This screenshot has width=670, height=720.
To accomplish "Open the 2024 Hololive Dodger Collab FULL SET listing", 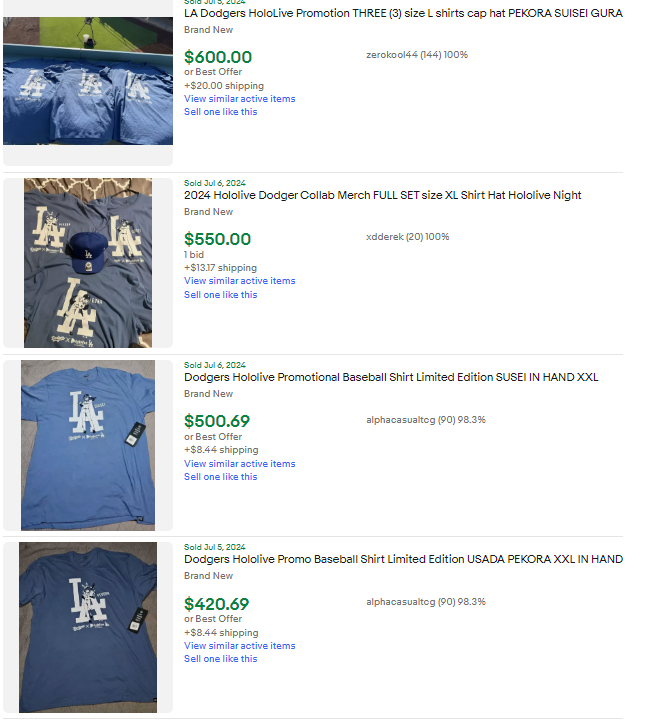I will 383,195.
